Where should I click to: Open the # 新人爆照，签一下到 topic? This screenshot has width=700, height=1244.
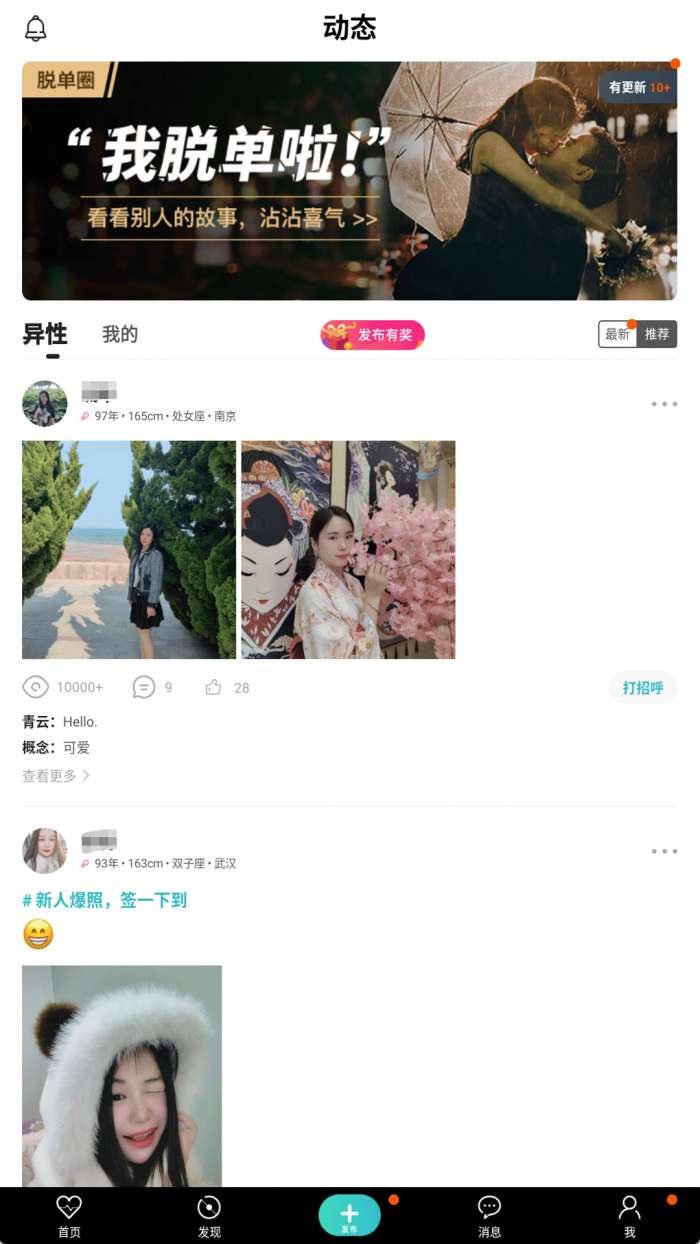click(105, 900)
